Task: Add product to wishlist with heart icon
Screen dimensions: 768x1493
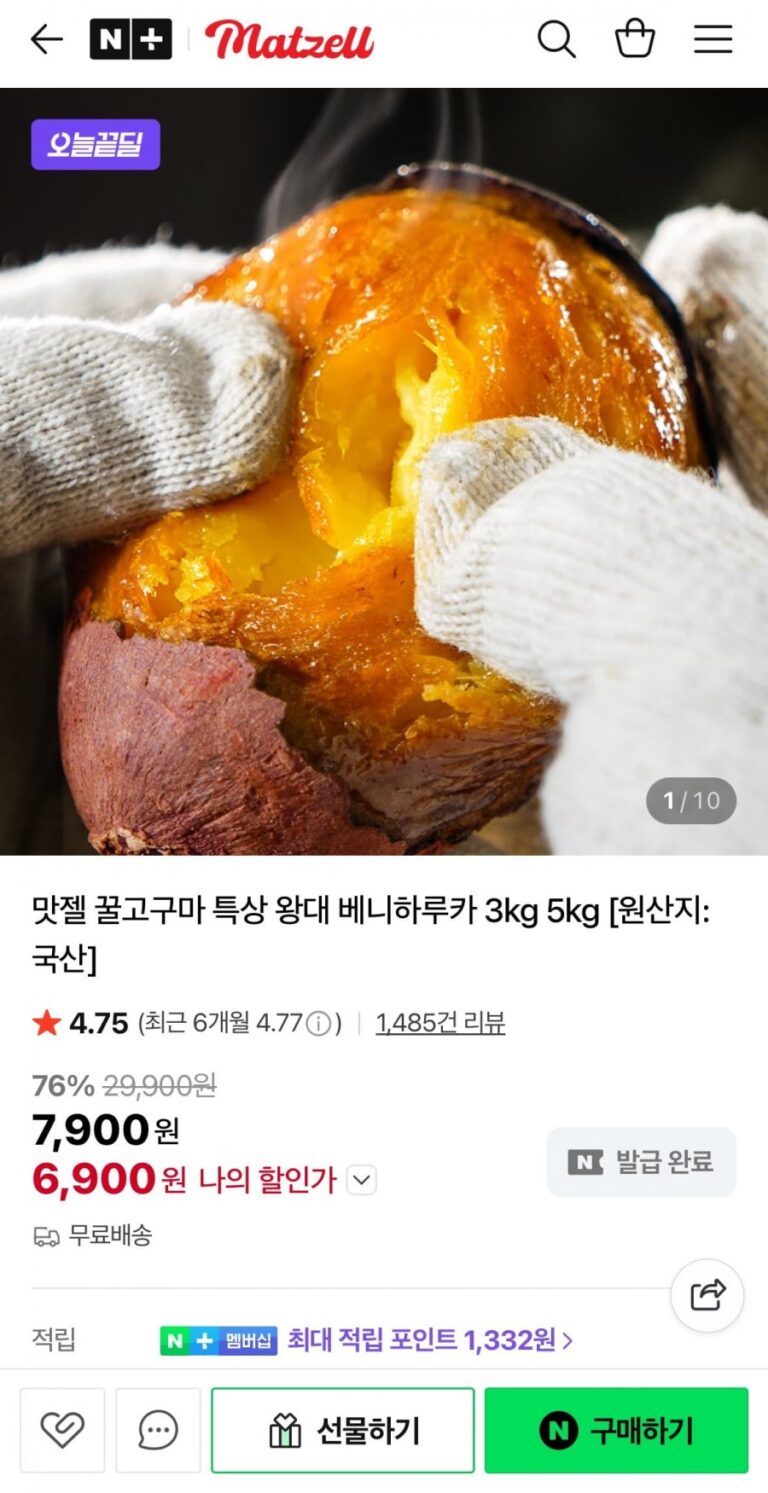Action: [x=62, y=1430]
